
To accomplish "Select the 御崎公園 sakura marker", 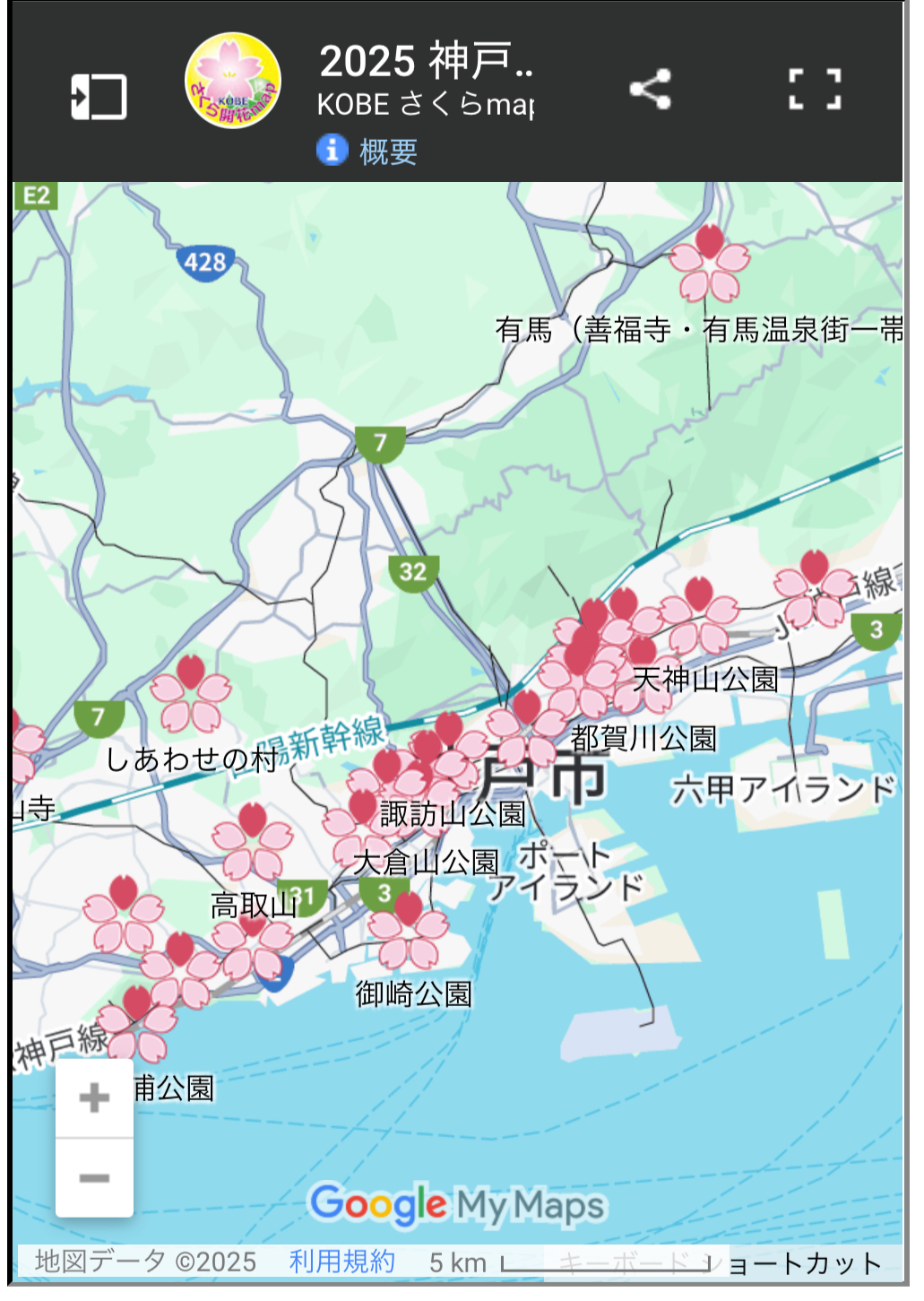I will coord(409,931).
